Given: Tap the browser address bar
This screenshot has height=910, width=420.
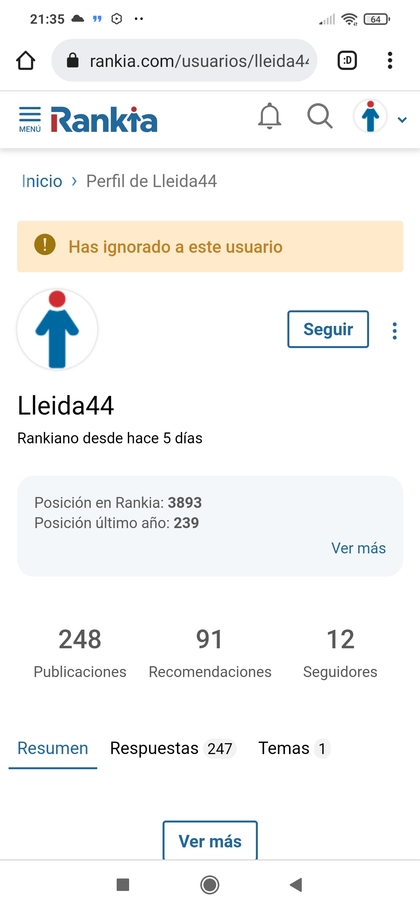Looking at the screenshot, I should pos(184,60).
